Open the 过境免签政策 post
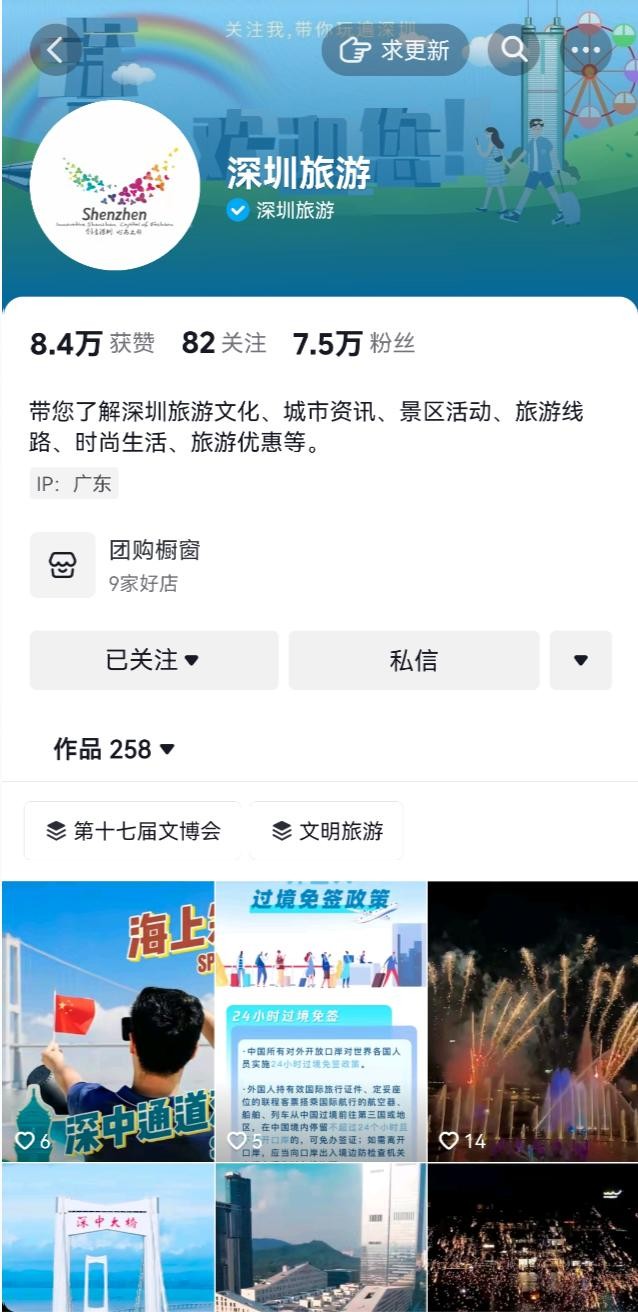 tap(321, 1020)
